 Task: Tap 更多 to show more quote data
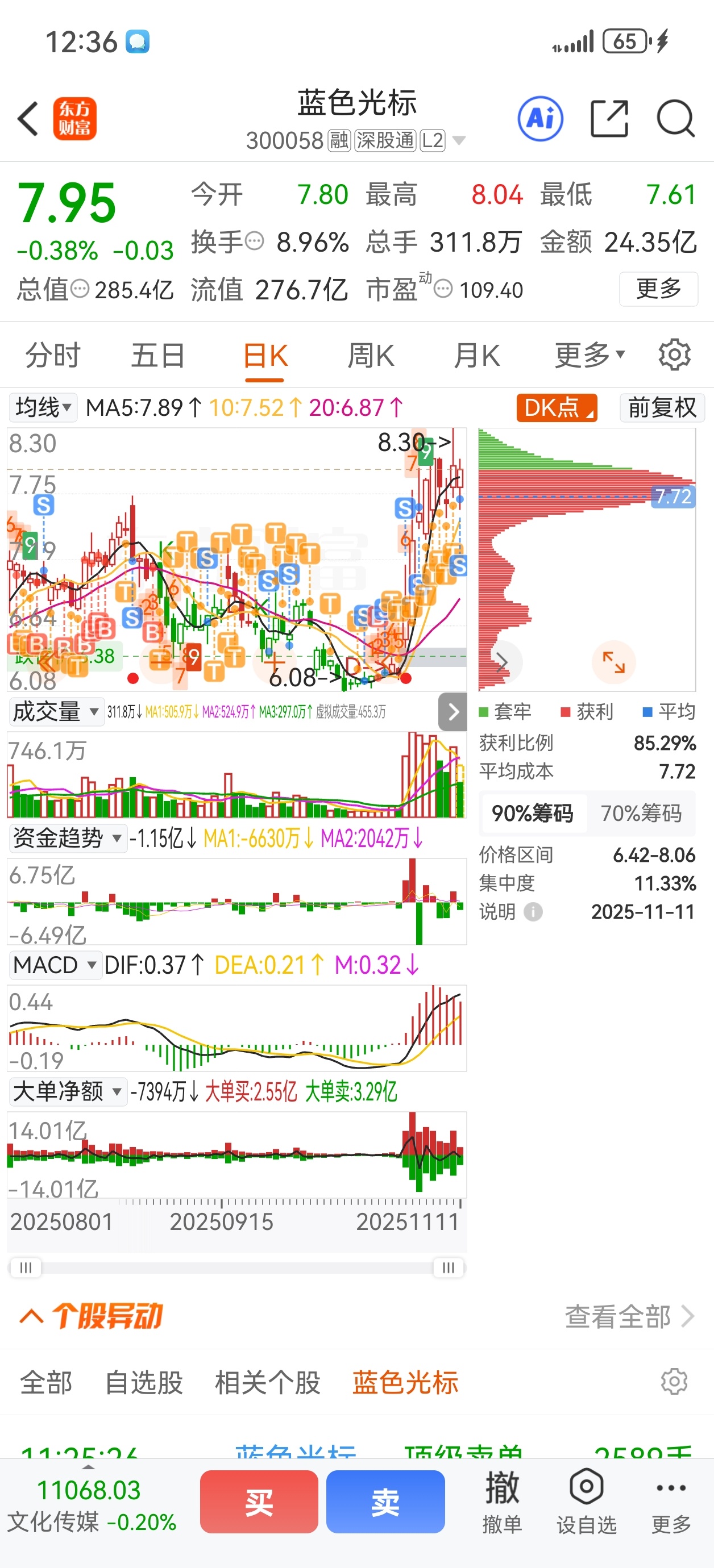[x=658, y=289]
